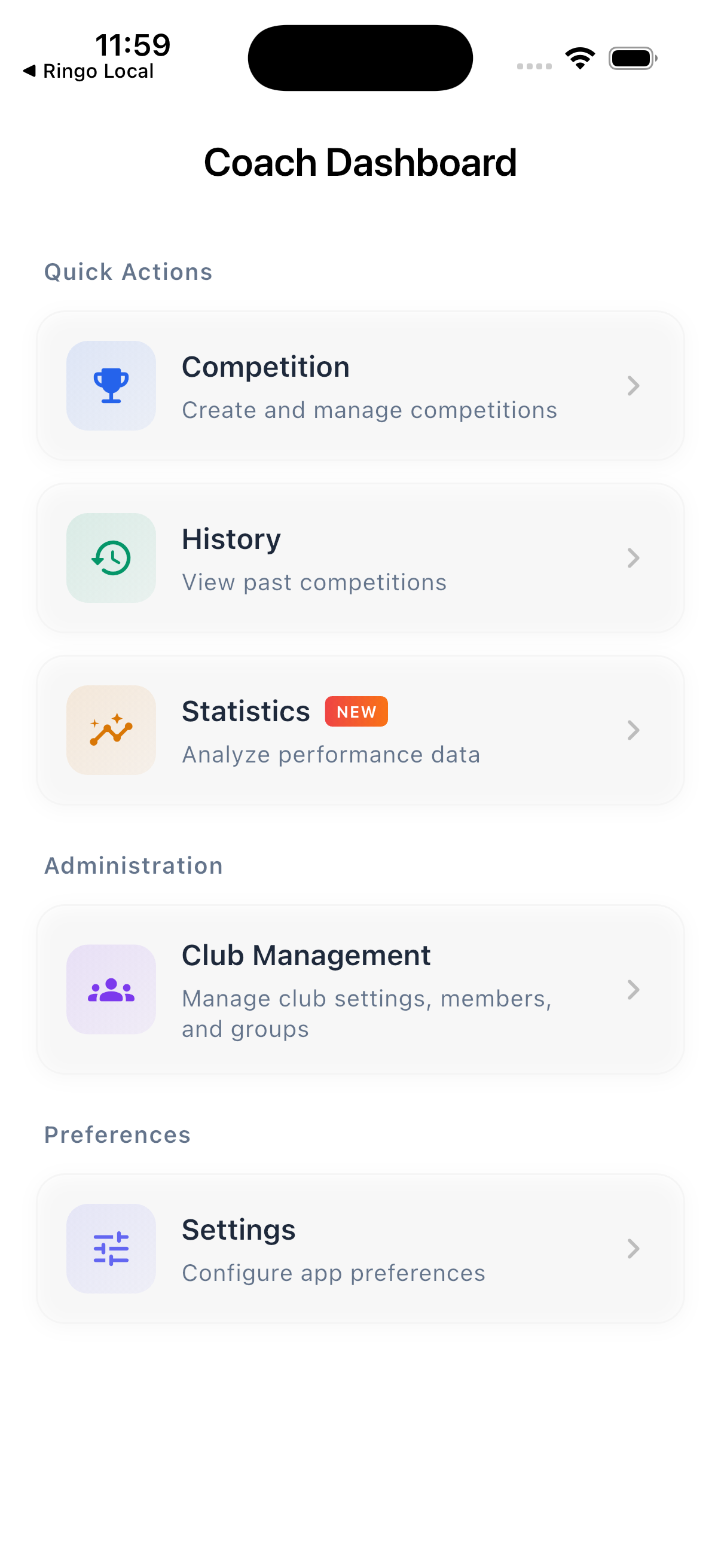Screen dimensions: 721x1568
Task: Tap the clock showing 11:59
Action: tap(134, 44)
